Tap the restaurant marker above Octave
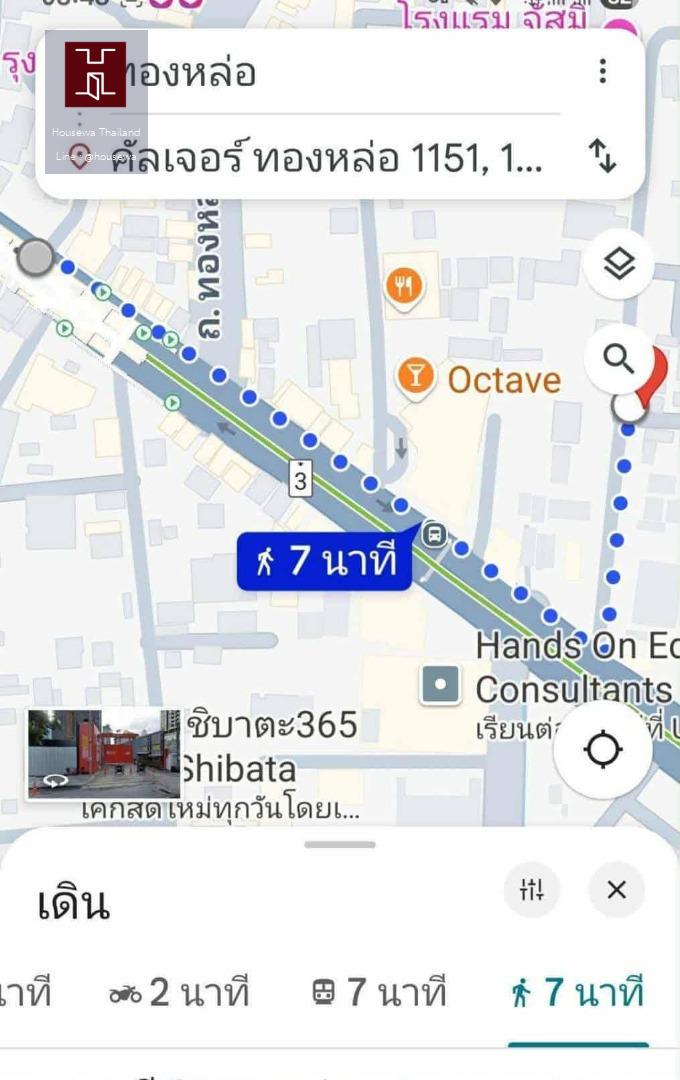 click(x=403, y=288)
